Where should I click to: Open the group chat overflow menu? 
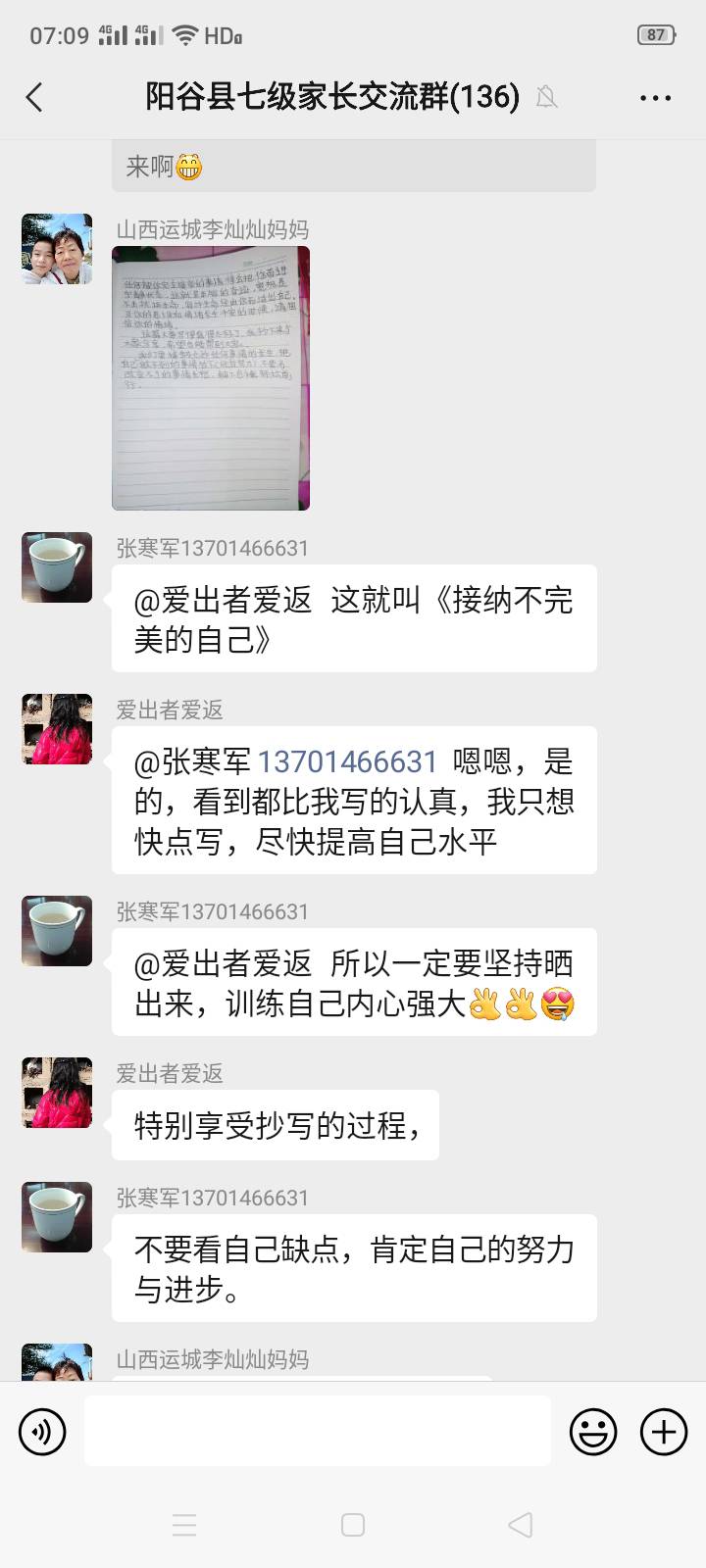coord(655,97)
